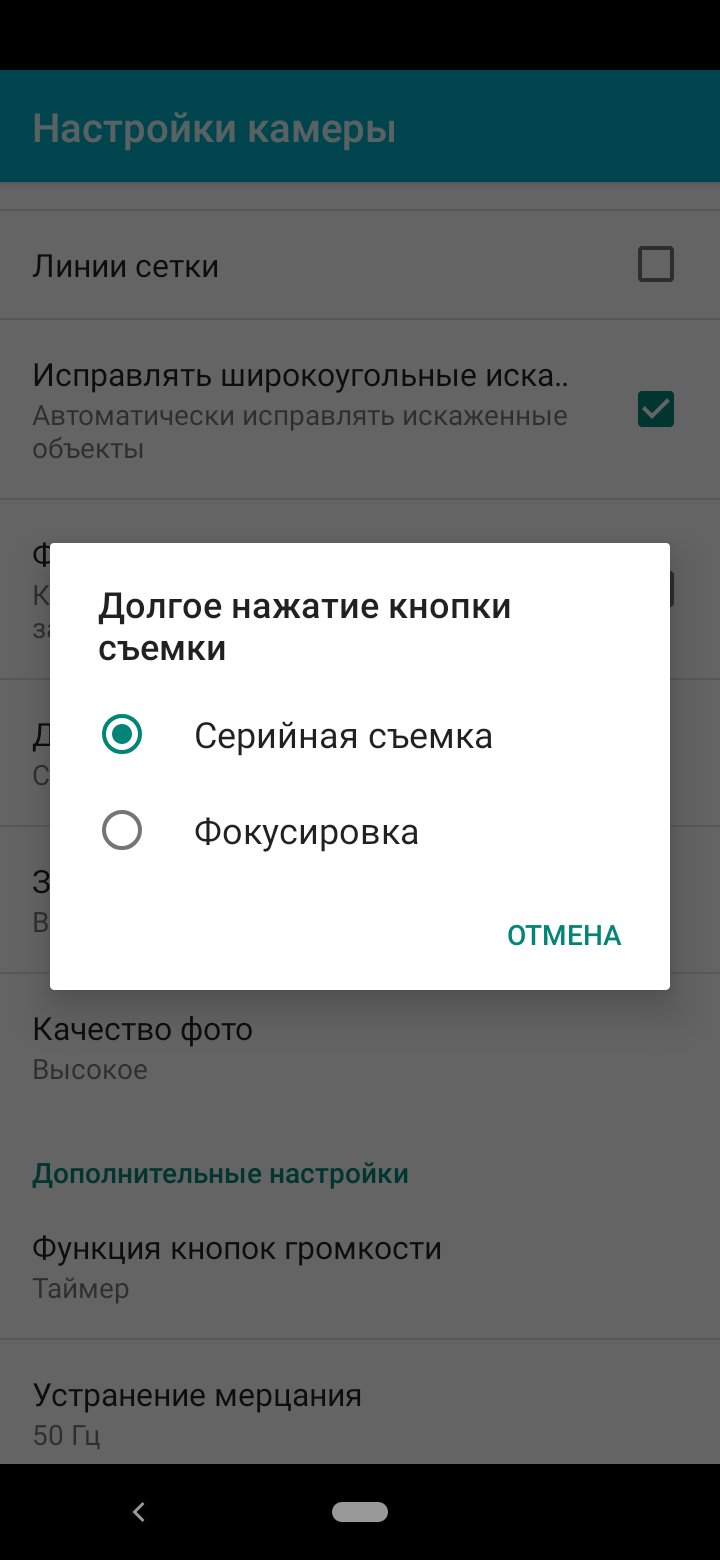Choose the Фокусировка radio option
Viewport: 720px width, 1560px height.
pyautogui.click(x=360, y=831)
